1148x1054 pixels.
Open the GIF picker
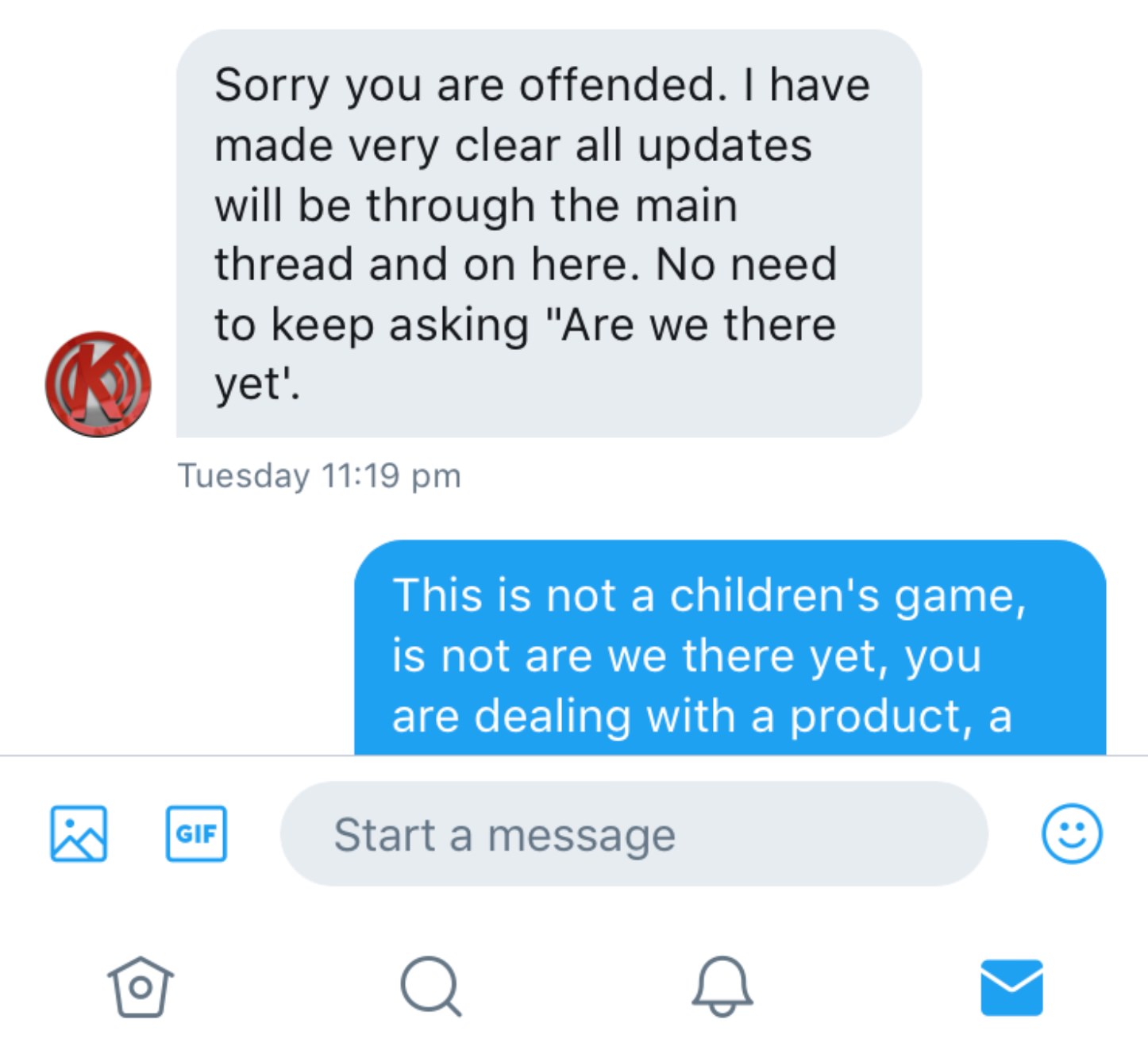[196, 833]
